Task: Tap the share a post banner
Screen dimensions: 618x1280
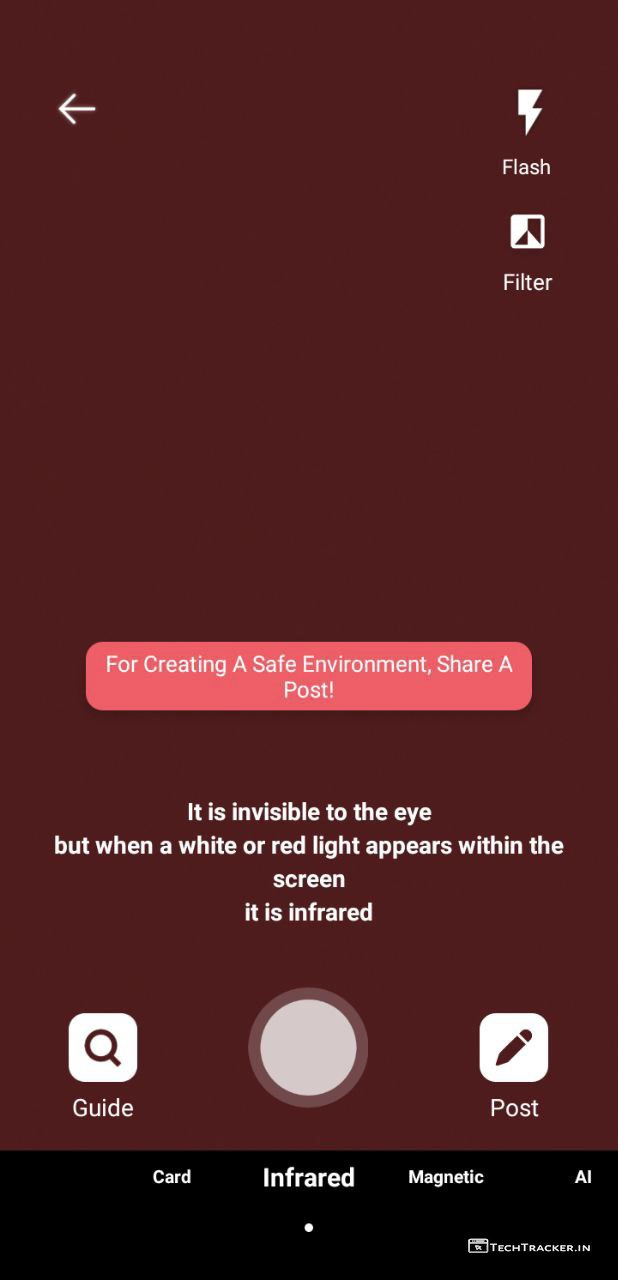Action: (308, 677)
